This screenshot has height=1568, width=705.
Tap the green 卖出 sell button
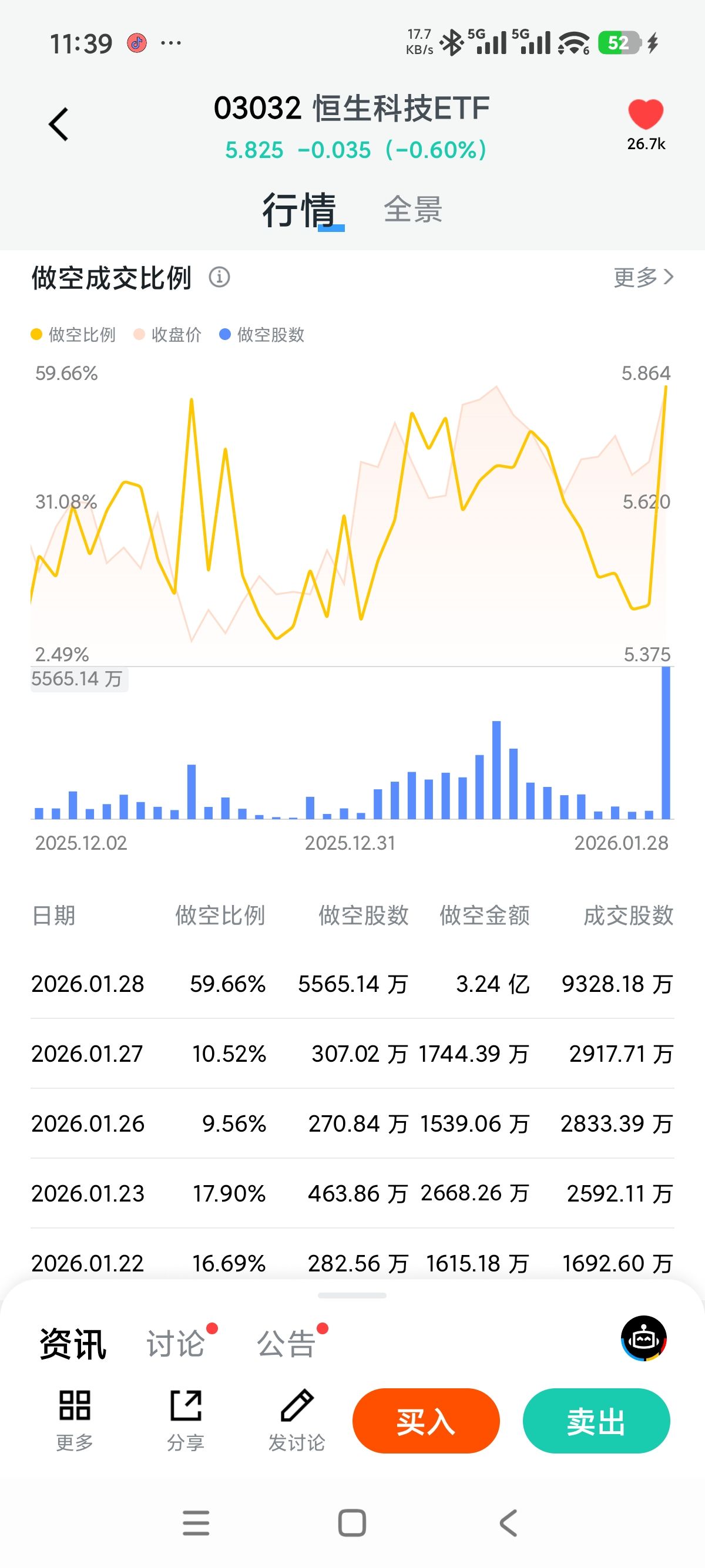(596, 1420)
